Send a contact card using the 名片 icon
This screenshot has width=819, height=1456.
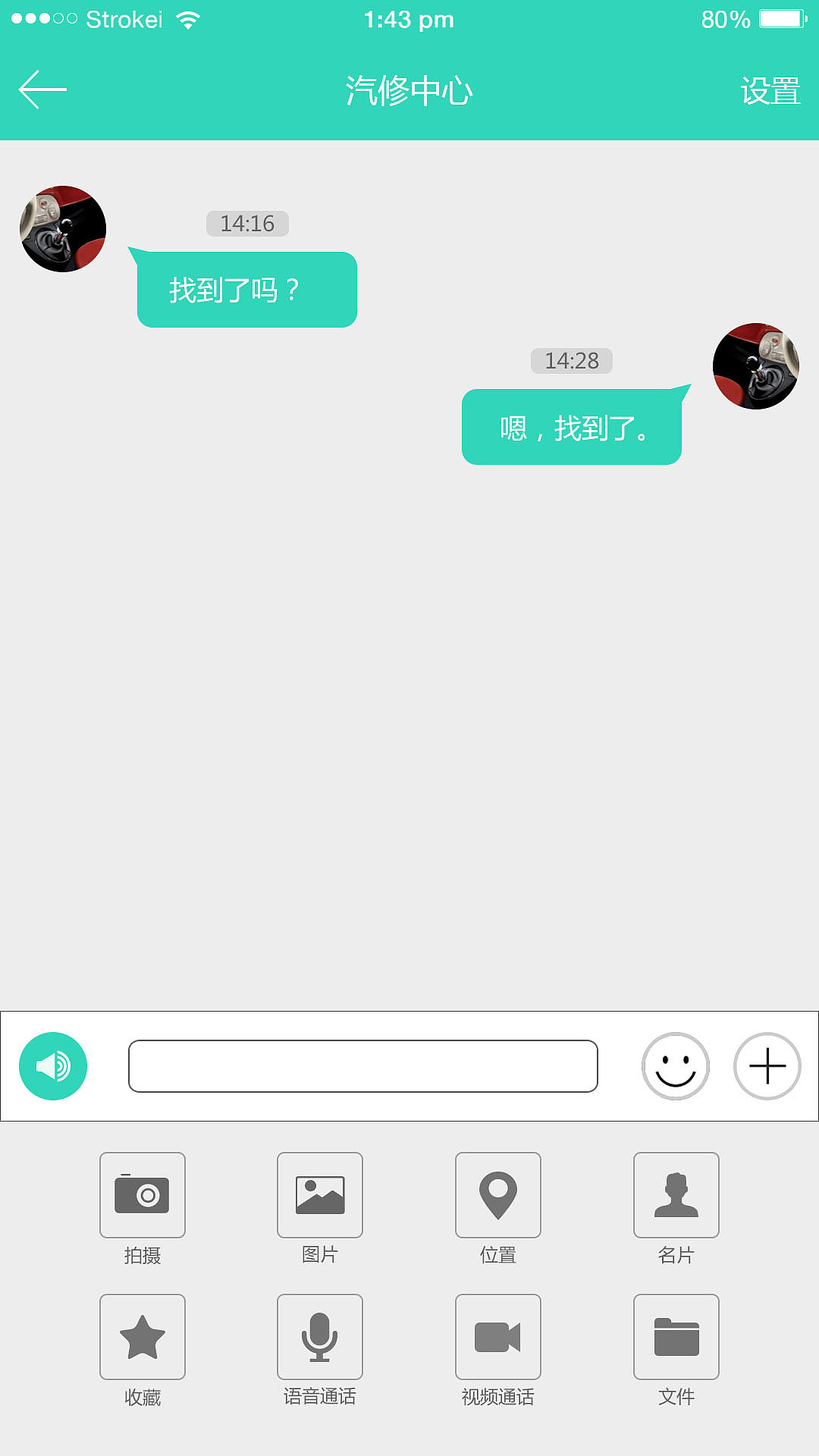(676, 1196)
